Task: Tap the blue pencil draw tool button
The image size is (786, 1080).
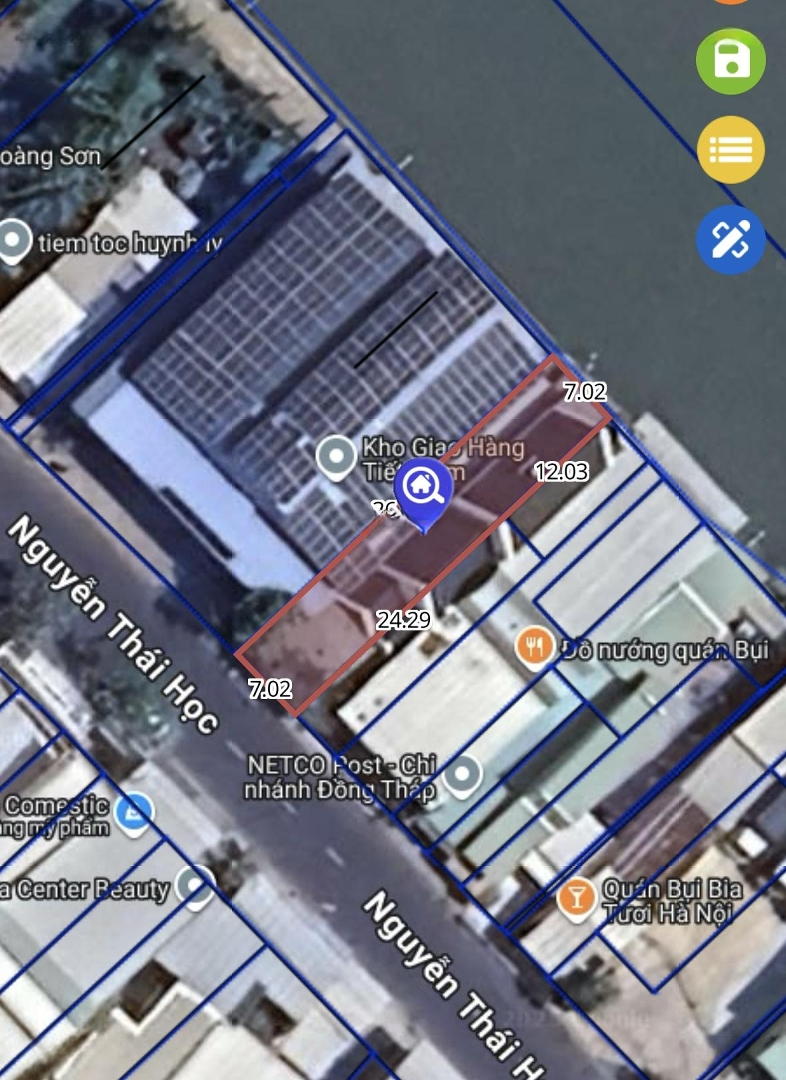Action: pyautogui.click(x=730, y=239)
